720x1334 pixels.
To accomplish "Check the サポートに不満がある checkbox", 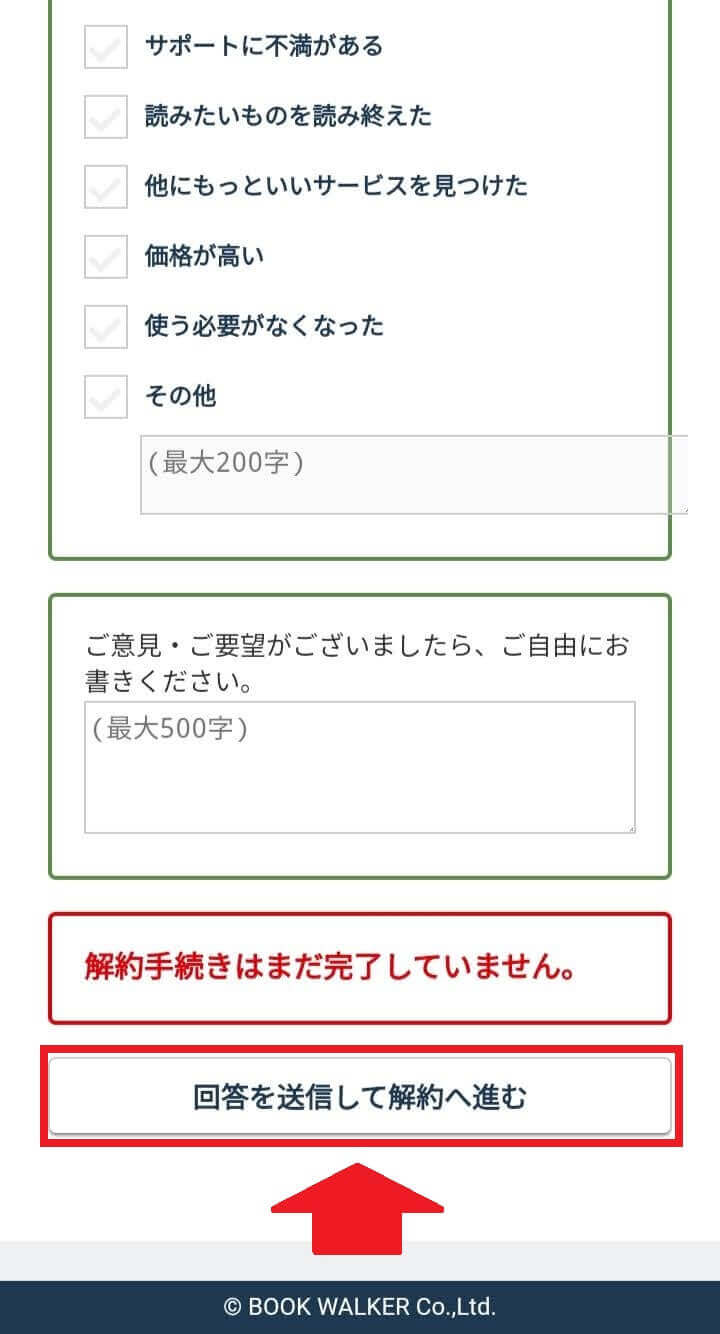I will [106, 47].
